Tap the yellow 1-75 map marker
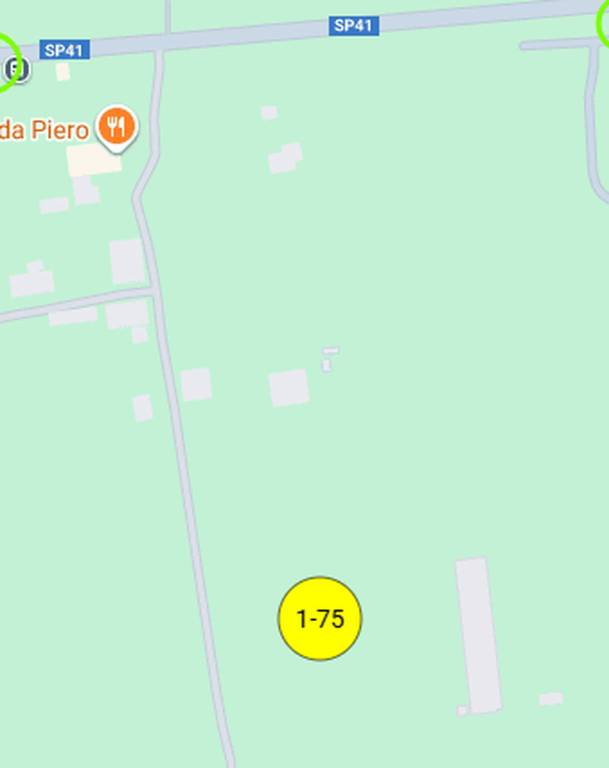This screenshot has width=609, height=768. (319, 619)
